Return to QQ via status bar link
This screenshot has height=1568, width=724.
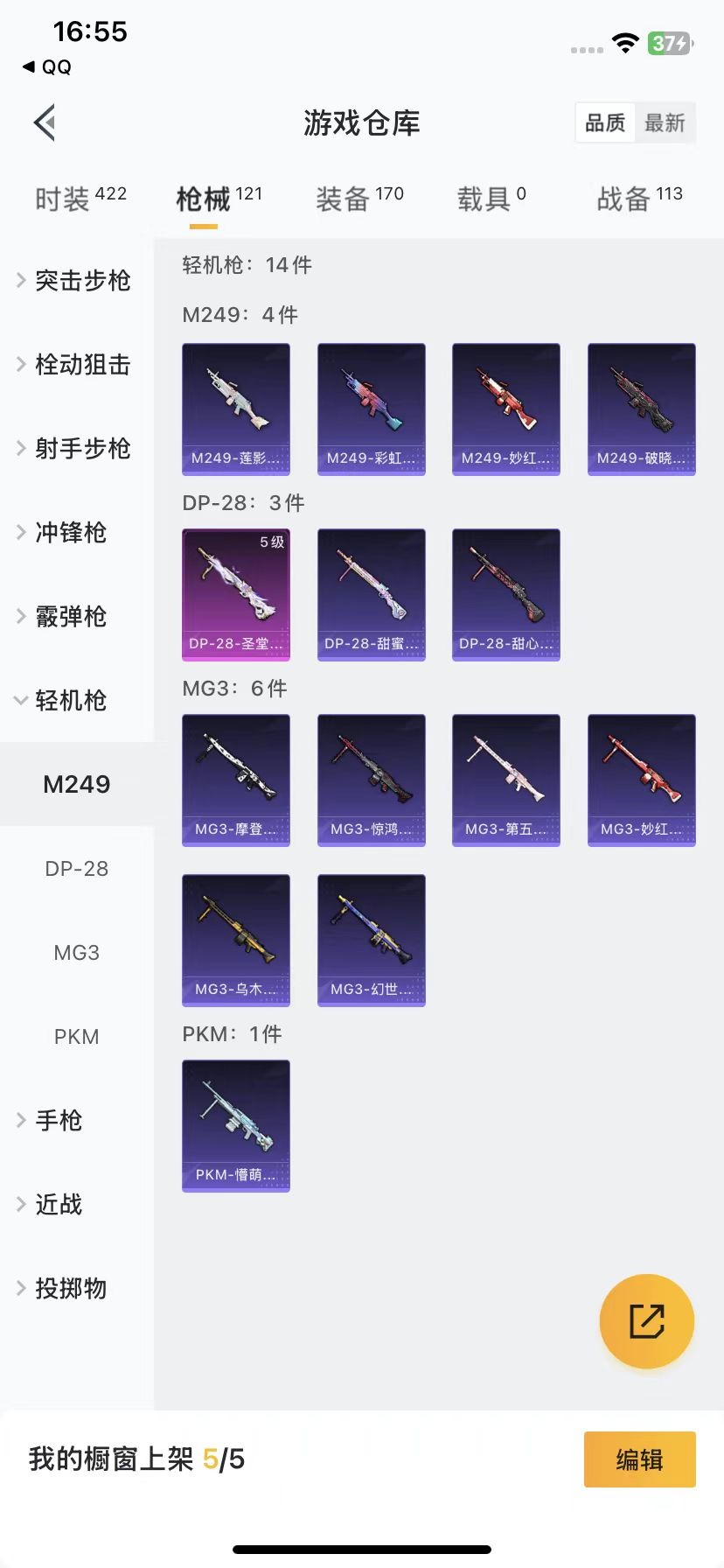[47, 67]
